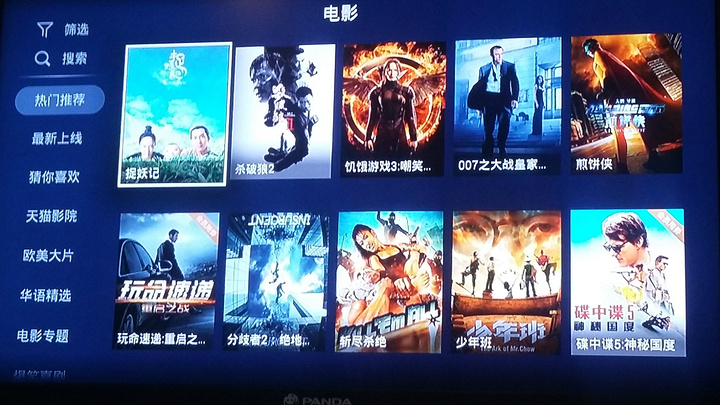Image resolution: width=720 pixels, height=405 pixels.
Task: Open 搜索 search
Action: [x=62, y=59]
